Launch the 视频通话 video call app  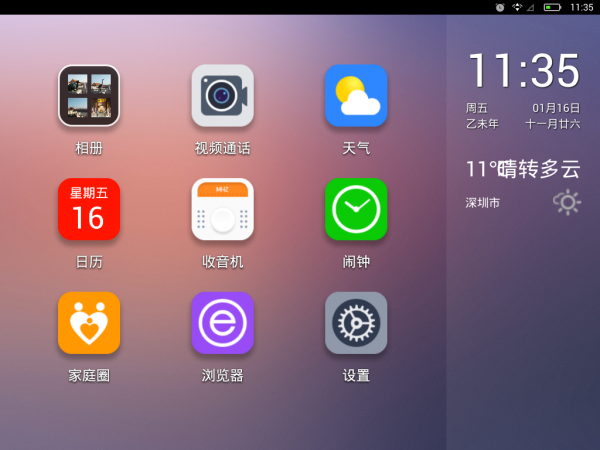[223, 96]
